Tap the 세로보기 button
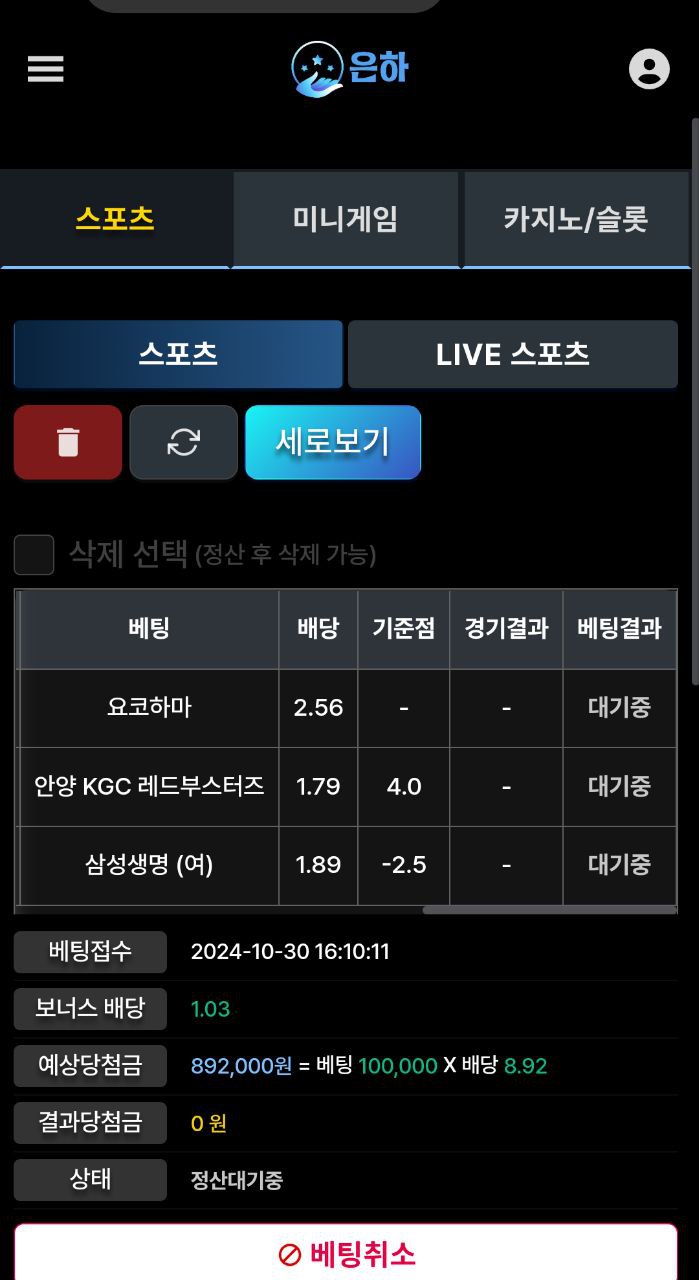The width and height of the screenshot is (699, 1280). click(333, 442)
